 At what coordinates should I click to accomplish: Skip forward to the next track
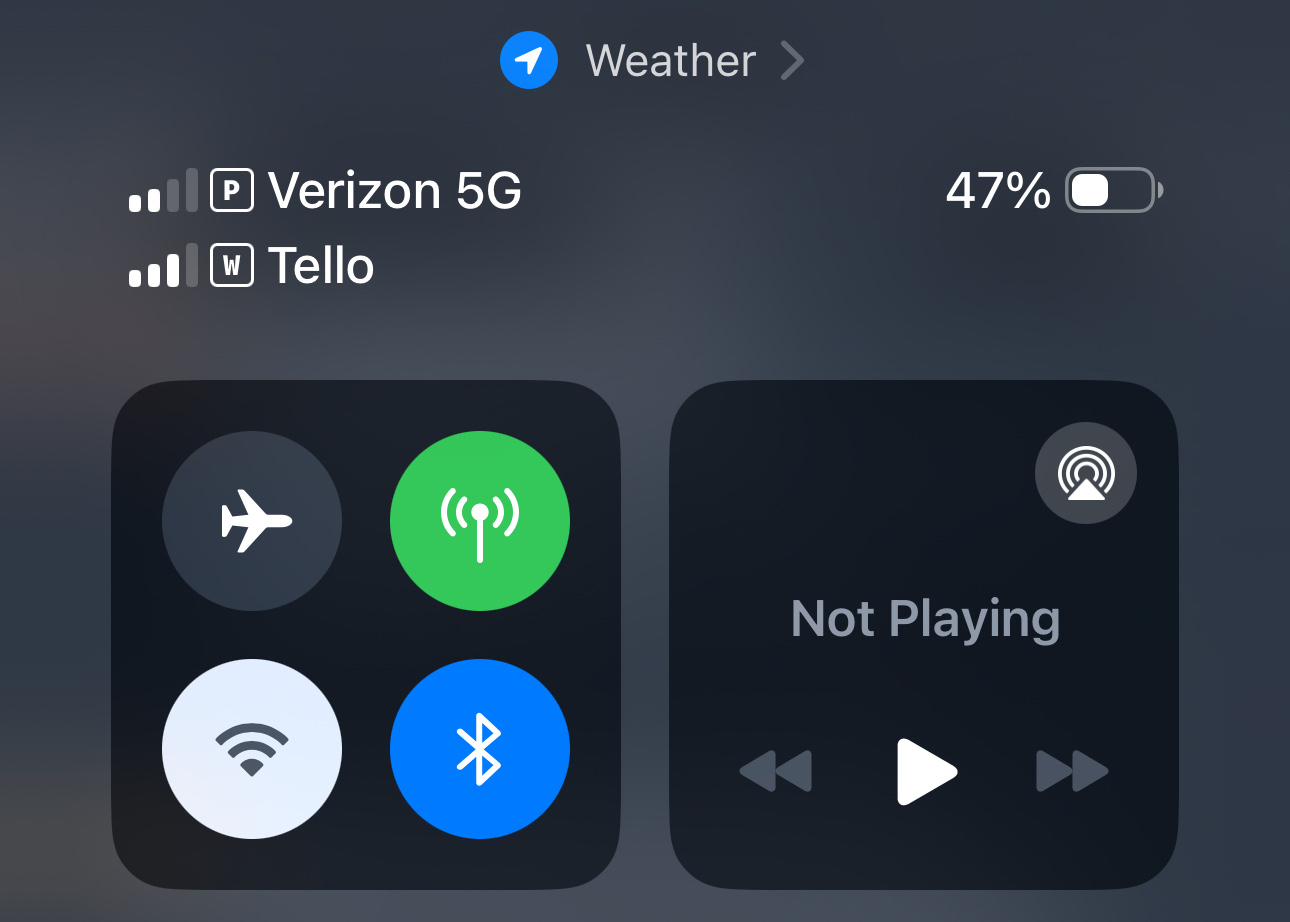click(1072, 771)
